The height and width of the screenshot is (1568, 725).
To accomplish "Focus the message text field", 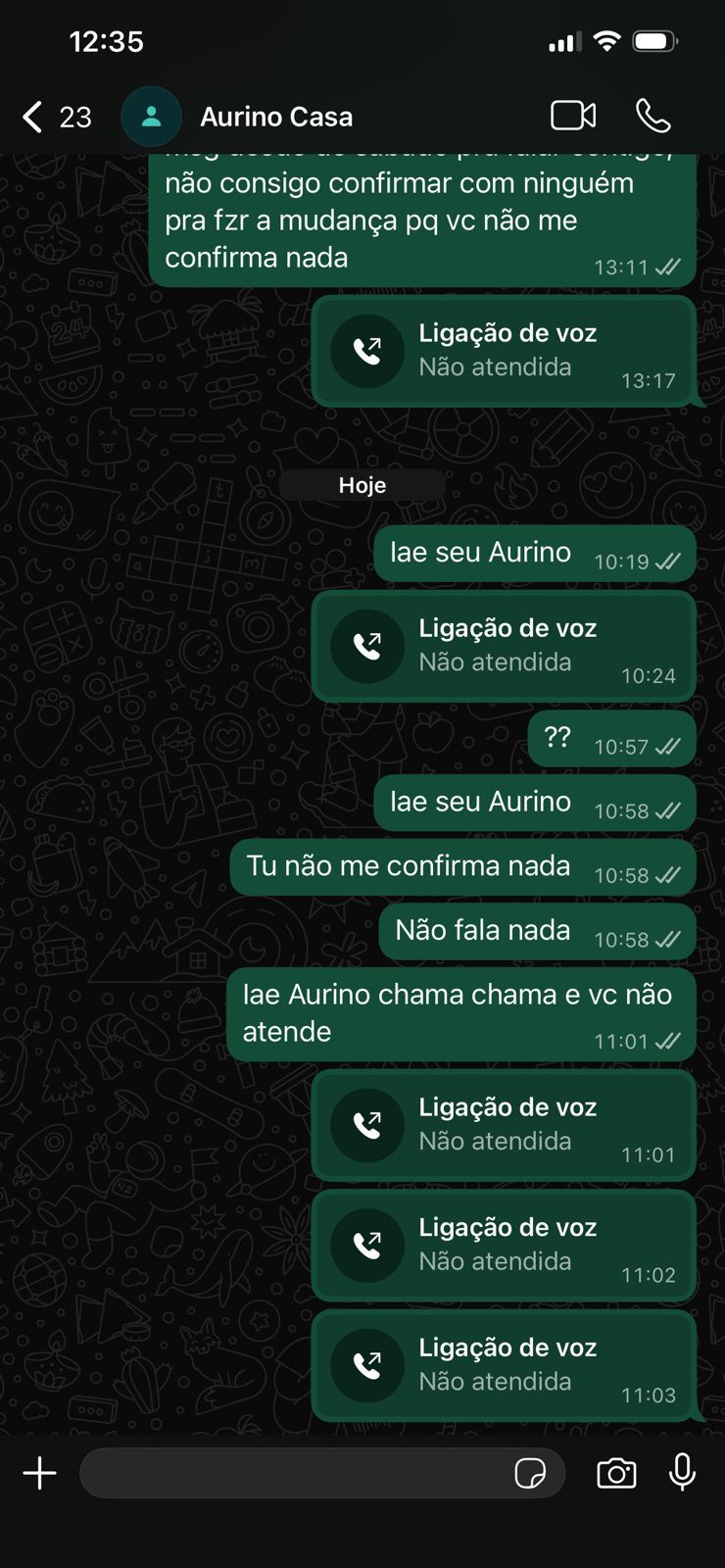I will tap(294, 1473).
